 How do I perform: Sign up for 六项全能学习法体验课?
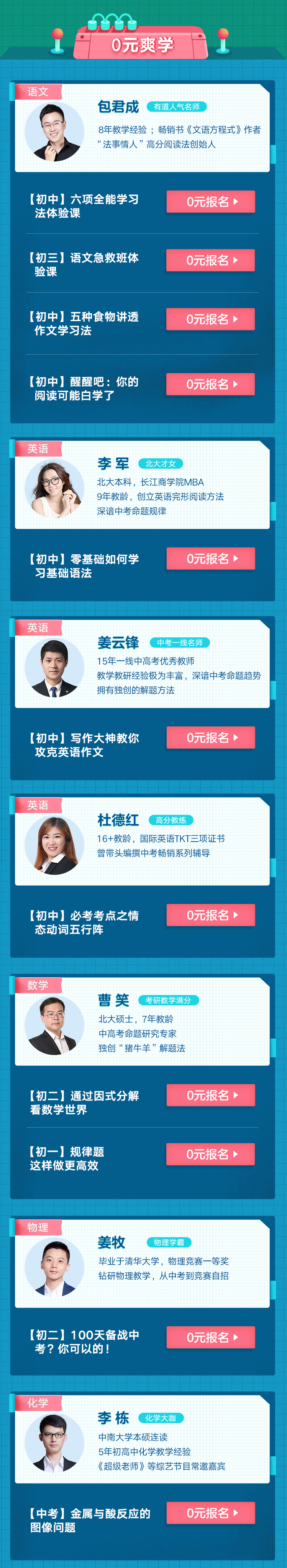210,202
